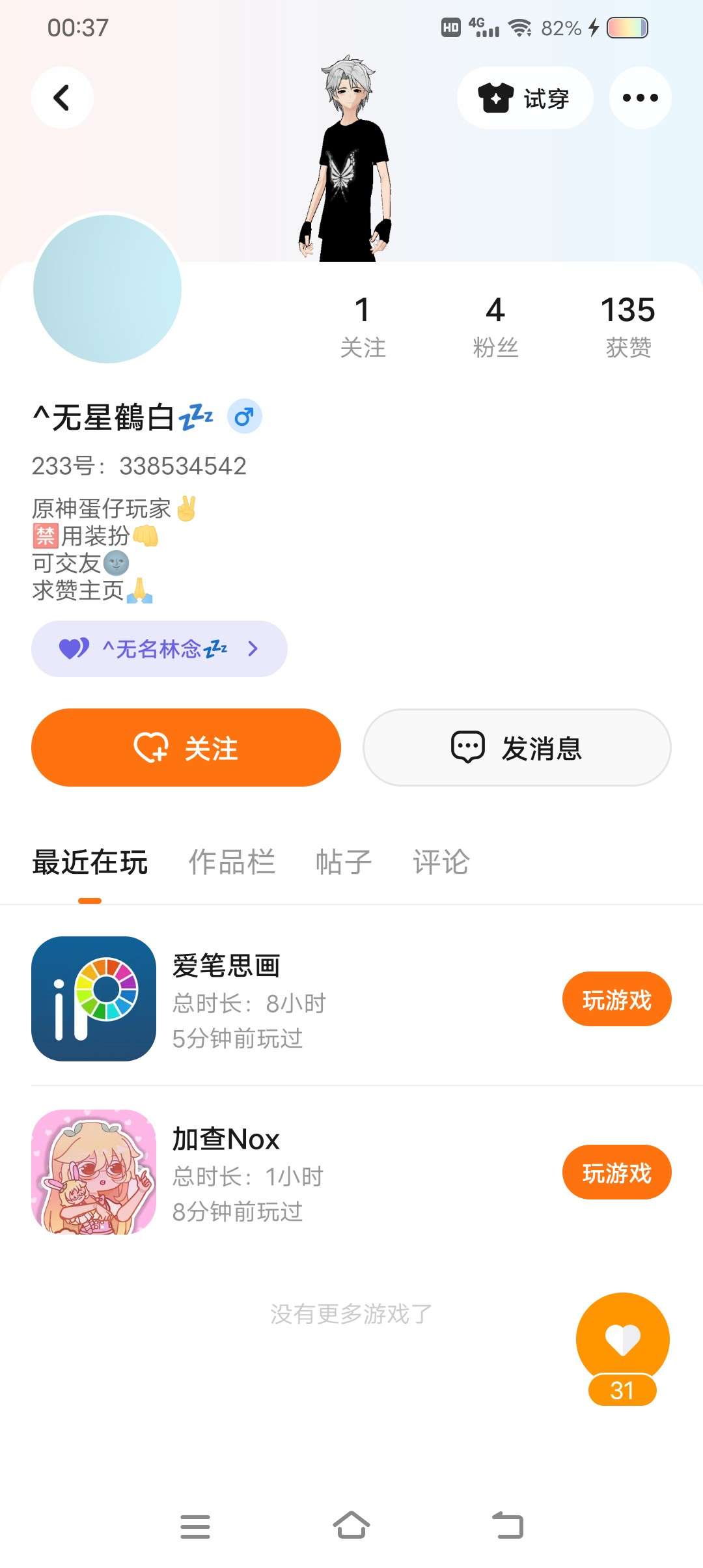Send a message via 发消息
The image size is (703, 1568).
point(517,748)
